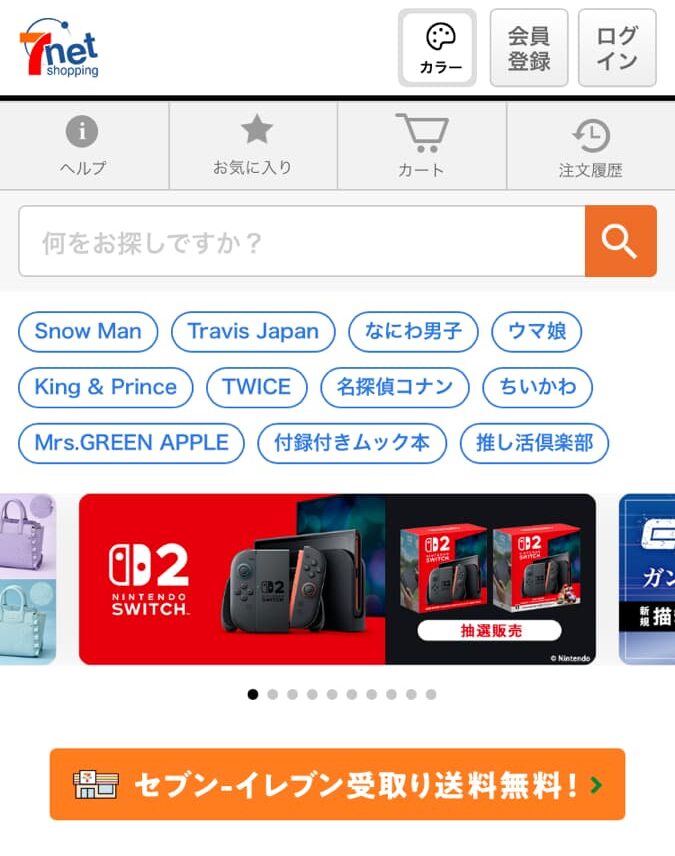The height and width of the screenshot is (856, 675).
Task: Open ヘルプ information
Action: [x=83, y=146]
